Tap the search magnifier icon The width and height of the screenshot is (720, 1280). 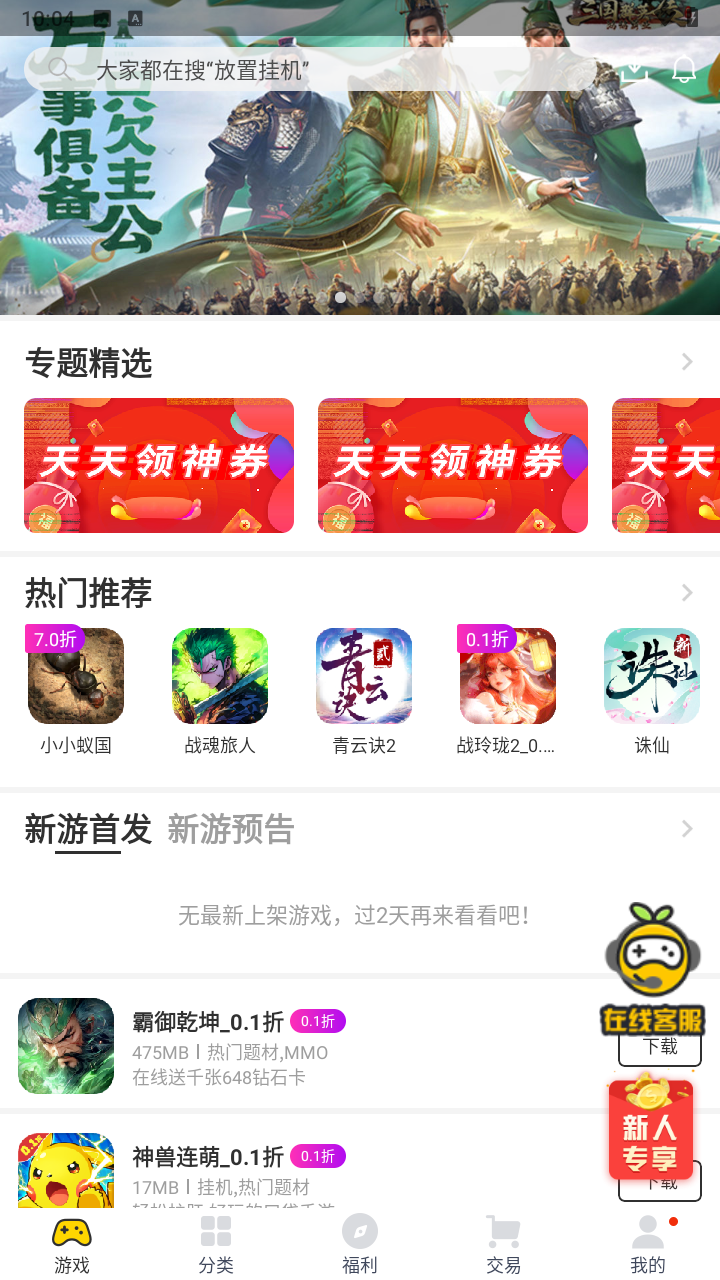(58, 70)
